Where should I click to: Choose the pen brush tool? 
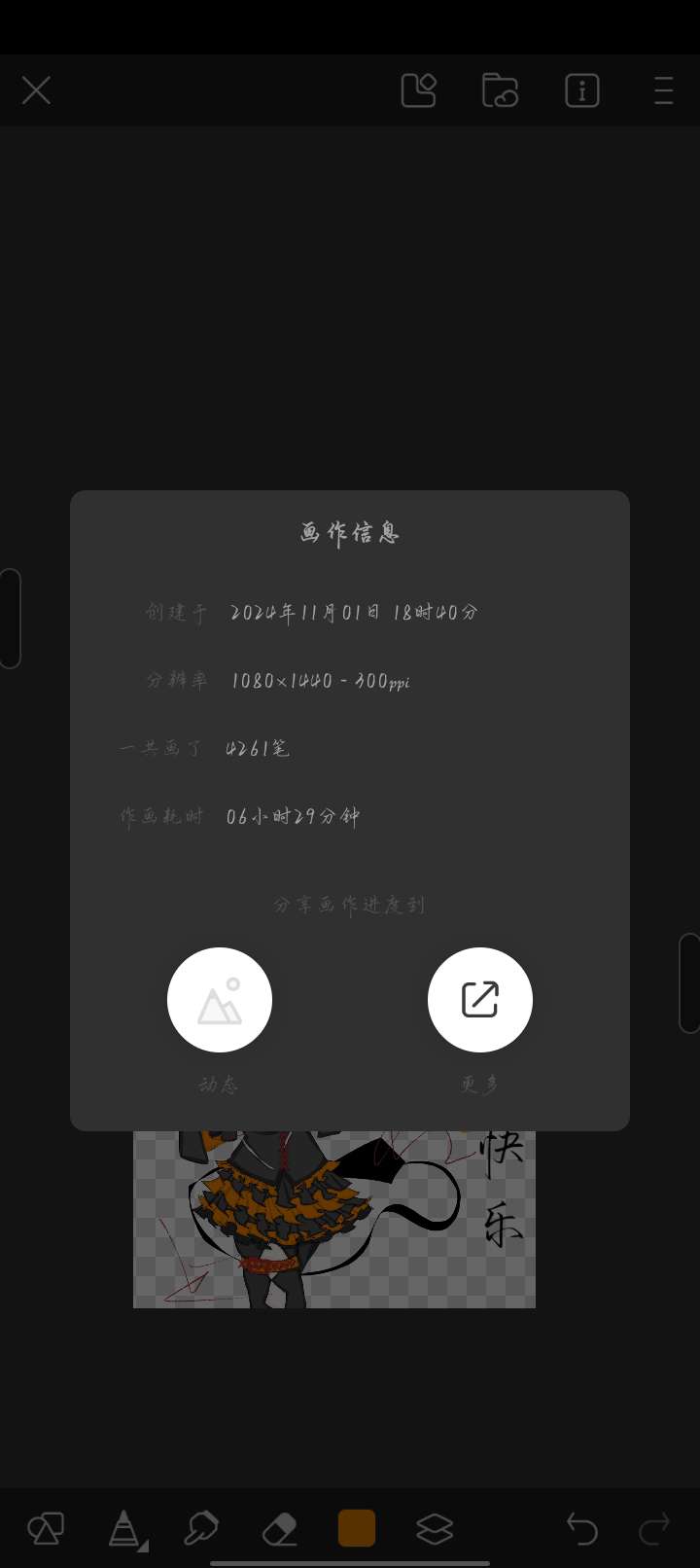click(x=124, y=1529)
